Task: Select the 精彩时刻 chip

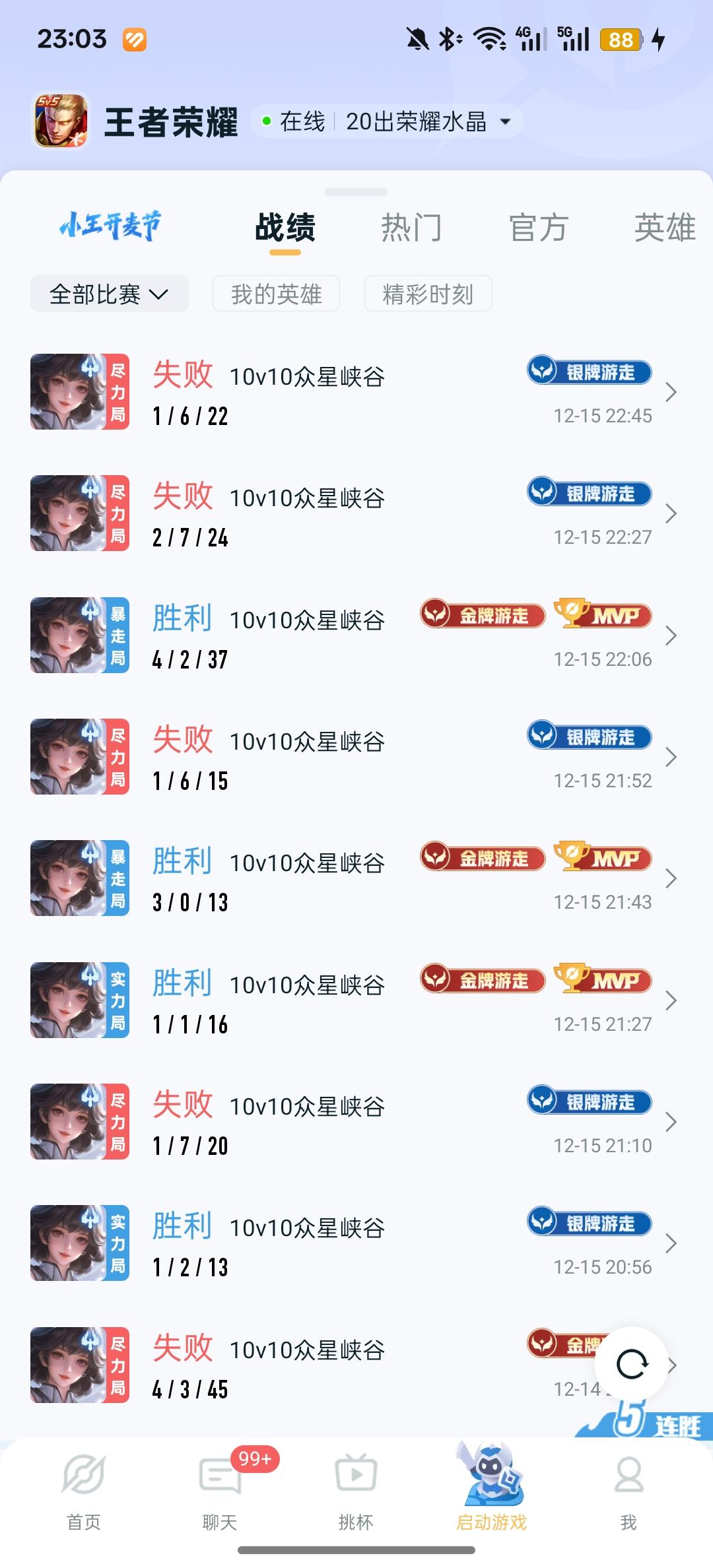Action: click(428, 294)
